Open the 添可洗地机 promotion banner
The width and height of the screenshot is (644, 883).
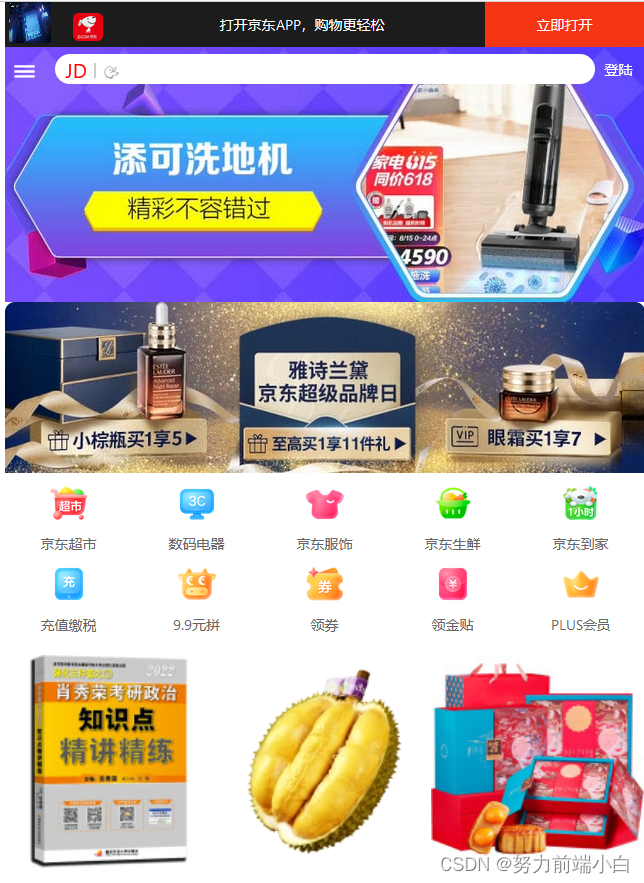324,192
